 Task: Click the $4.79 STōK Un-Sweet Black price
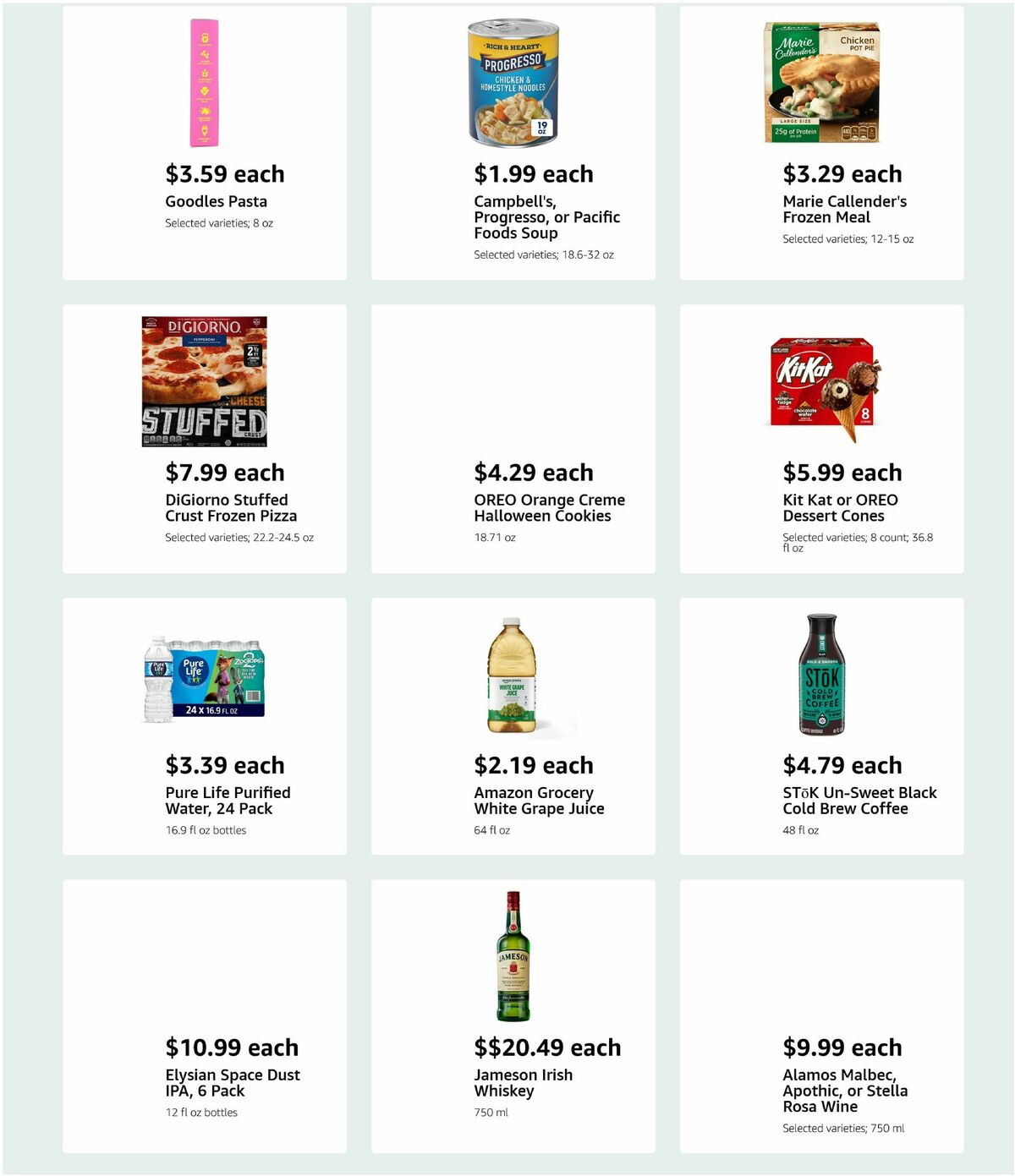(842, 765)
